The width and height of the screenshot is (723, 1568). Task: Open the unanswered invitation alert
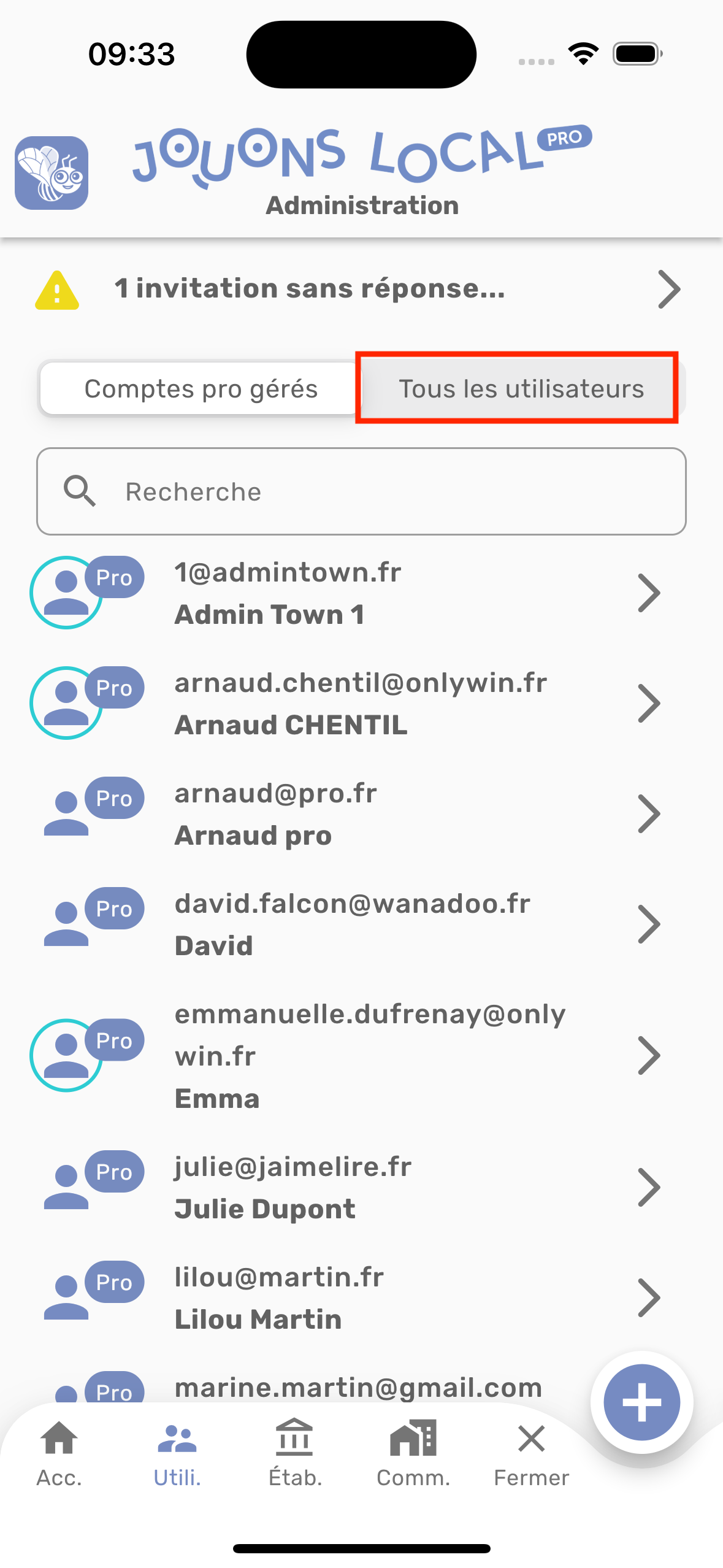361,289
